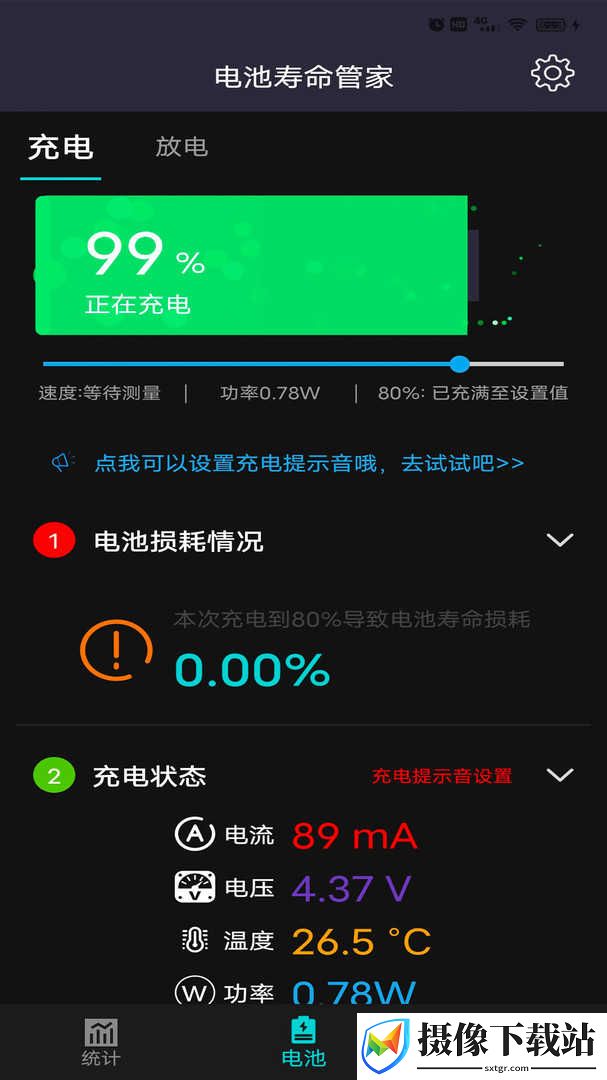Collapse the 电池损耗情况 section chevron
607x1080 pixels.
point(559,540)
